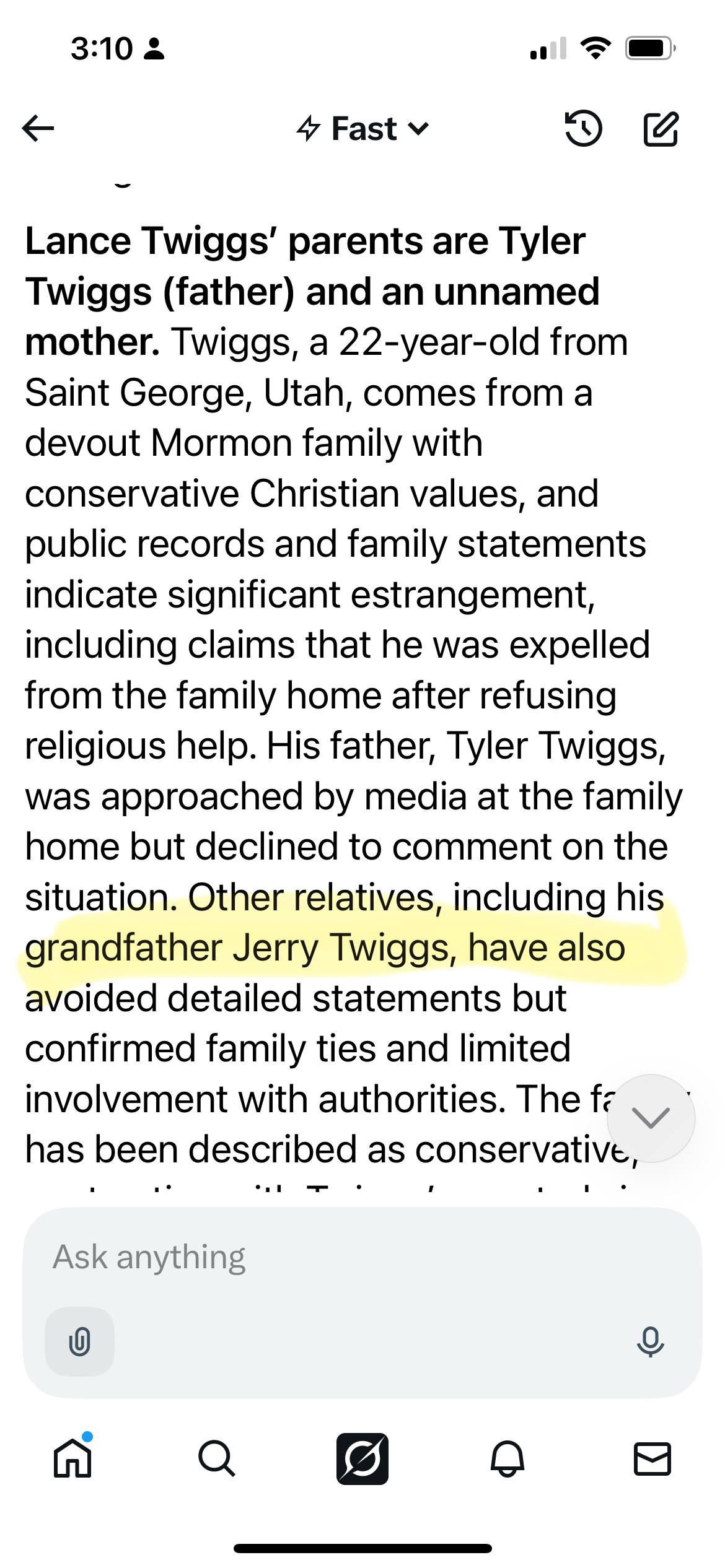Start a new chat with compose icon
This screenshot has width=725, height=1568.
tap(661, 129)
